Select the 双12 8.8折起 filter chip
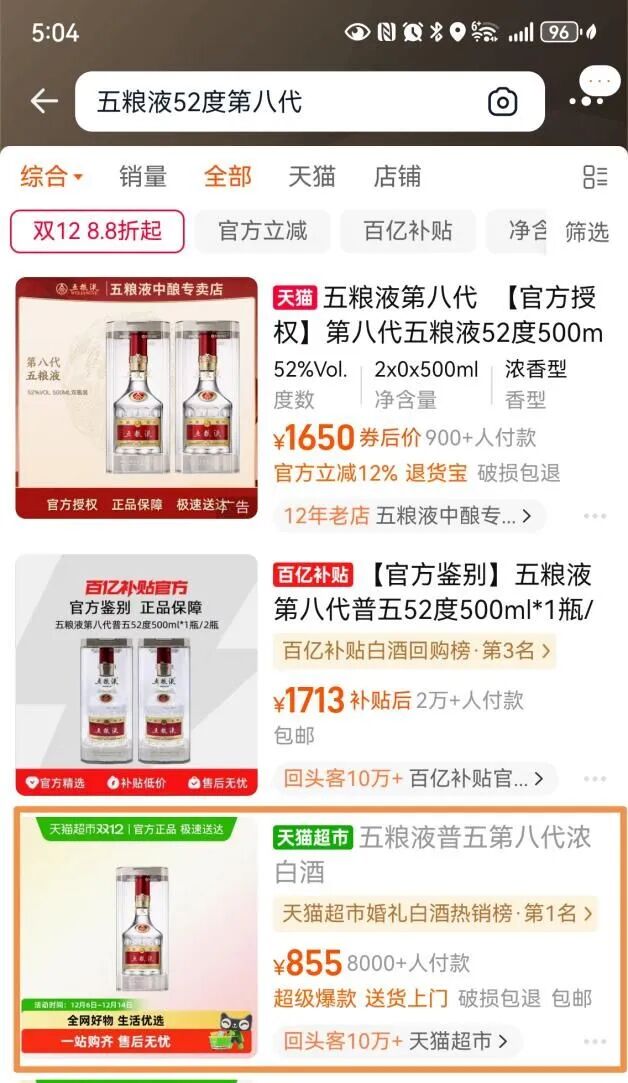Image resolution: width=628 pixels, height=1083 pixels. (97, 231)
